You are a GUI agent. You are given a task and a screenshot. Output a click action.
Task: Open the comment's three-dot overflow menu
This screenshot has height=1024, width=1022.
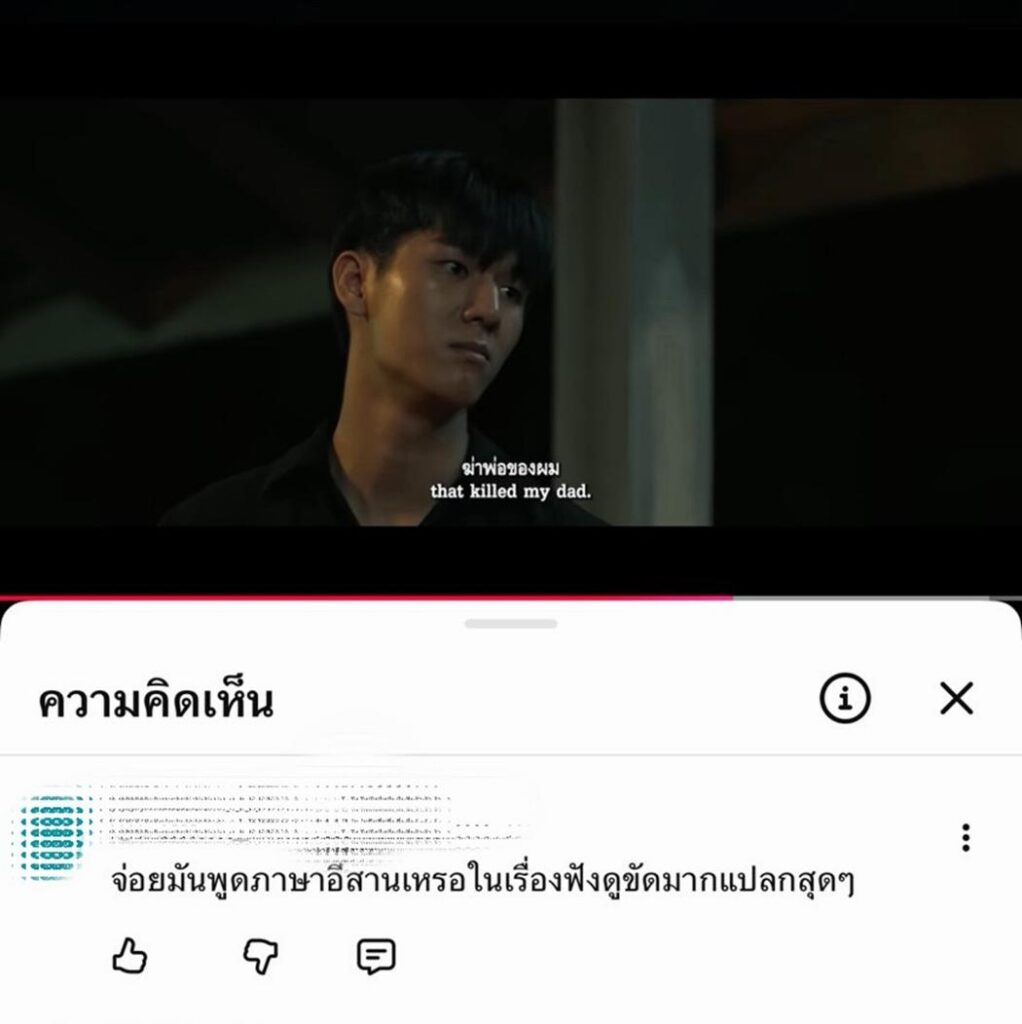[965, 837]
